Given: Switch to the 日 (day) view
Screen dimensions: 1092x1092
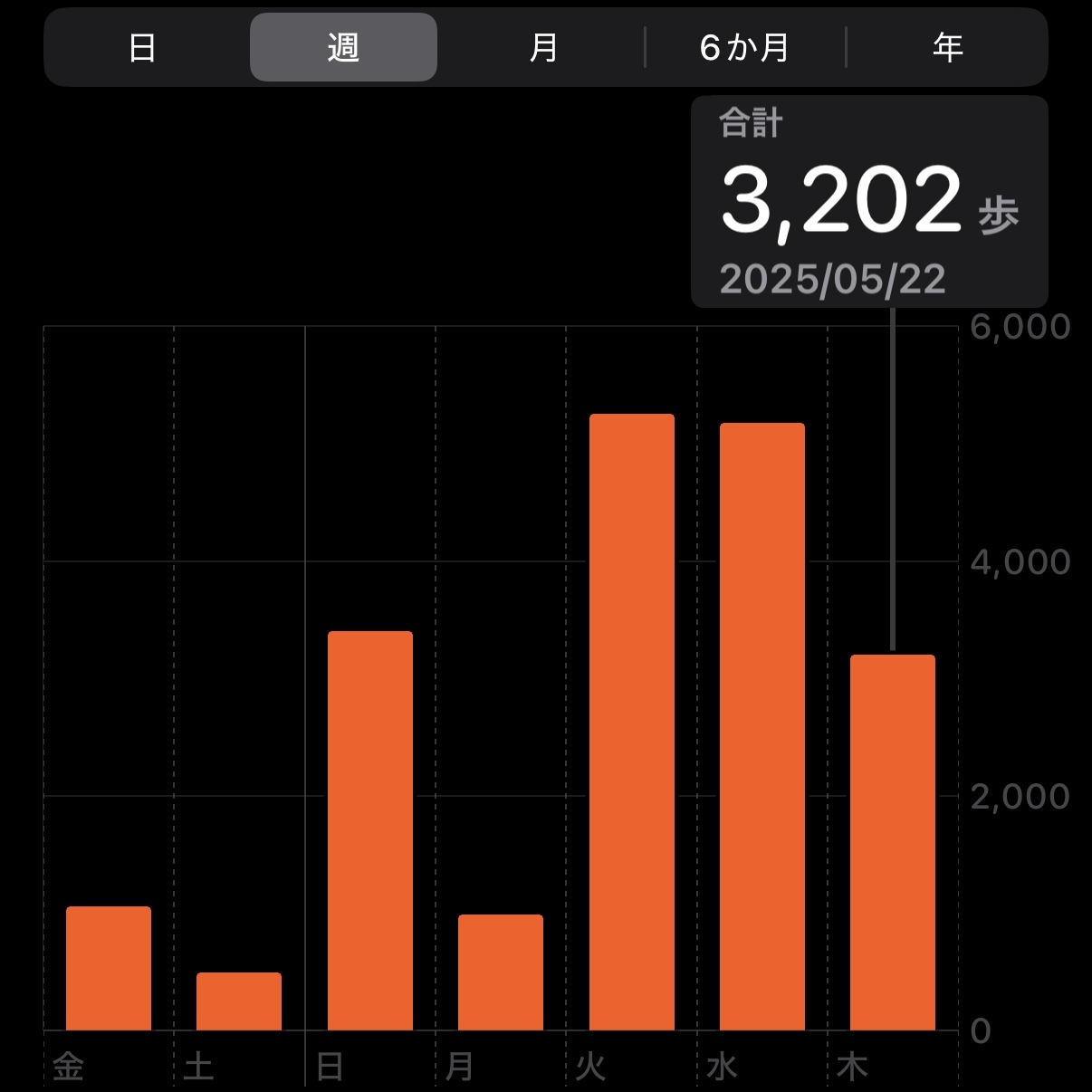Looking at the screenshot, I should [x=142, y=47].
